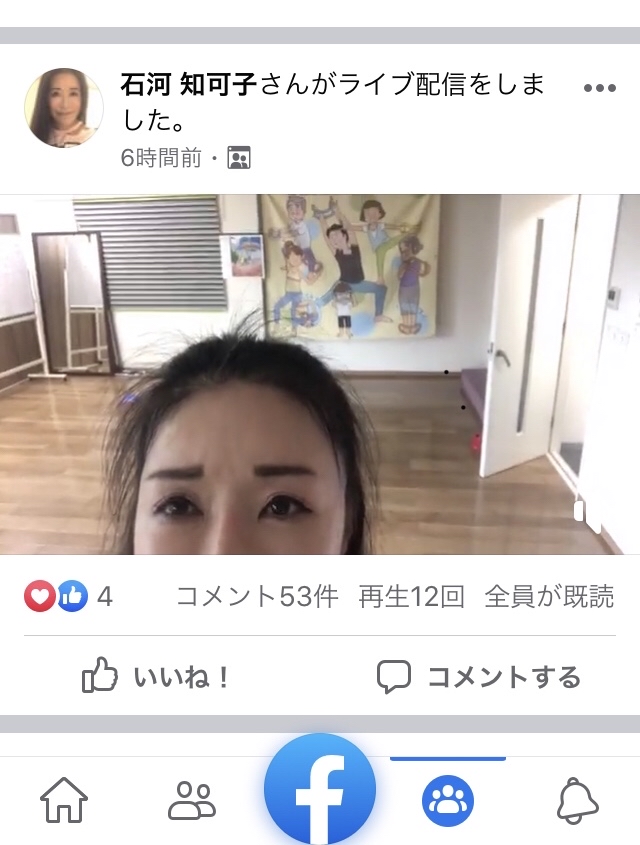Screen dimensions: 640x845
Task: See who viewed via 全員が既読
Action: coord(549,597)
